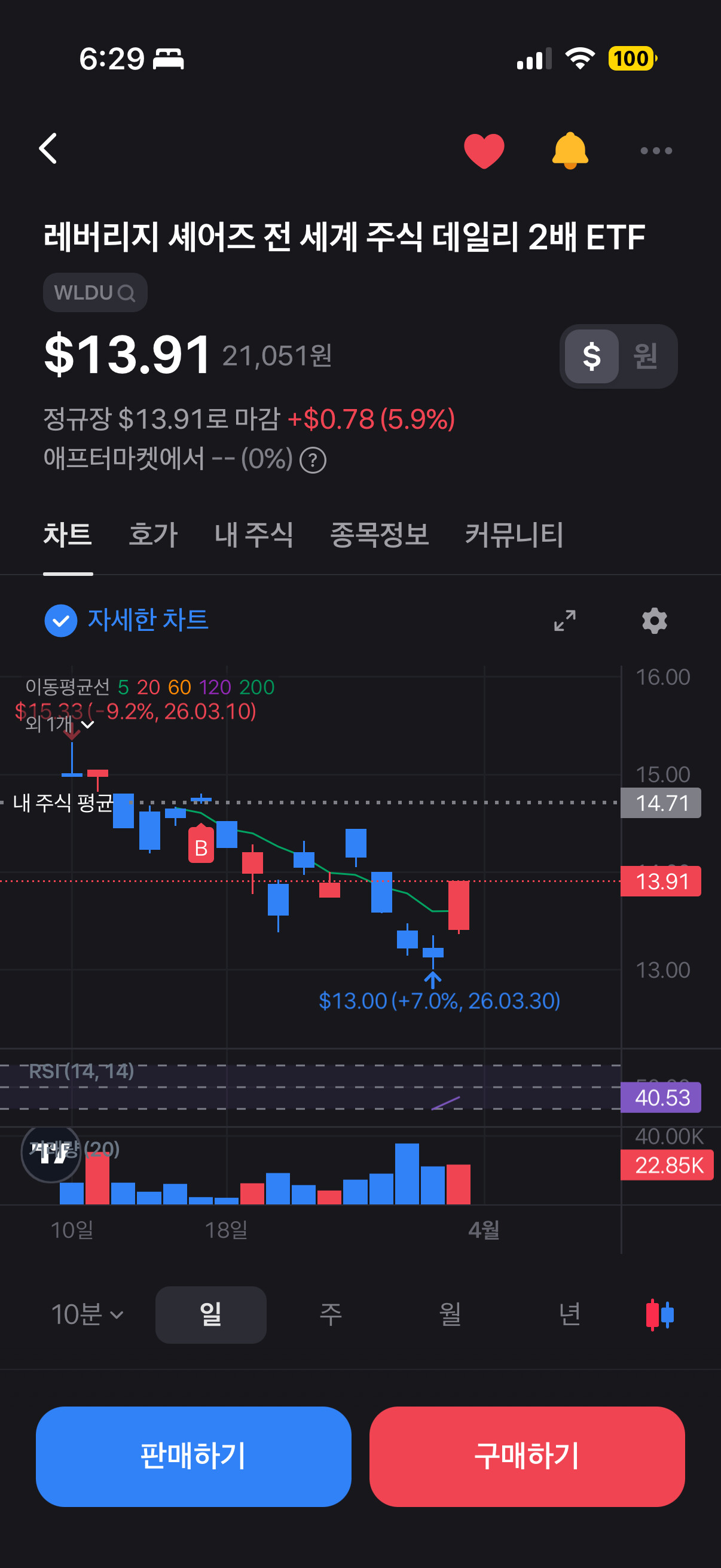Expand the chart to full screen
The height and width of the screenshot is (1568, 721).
click(564, 621)
